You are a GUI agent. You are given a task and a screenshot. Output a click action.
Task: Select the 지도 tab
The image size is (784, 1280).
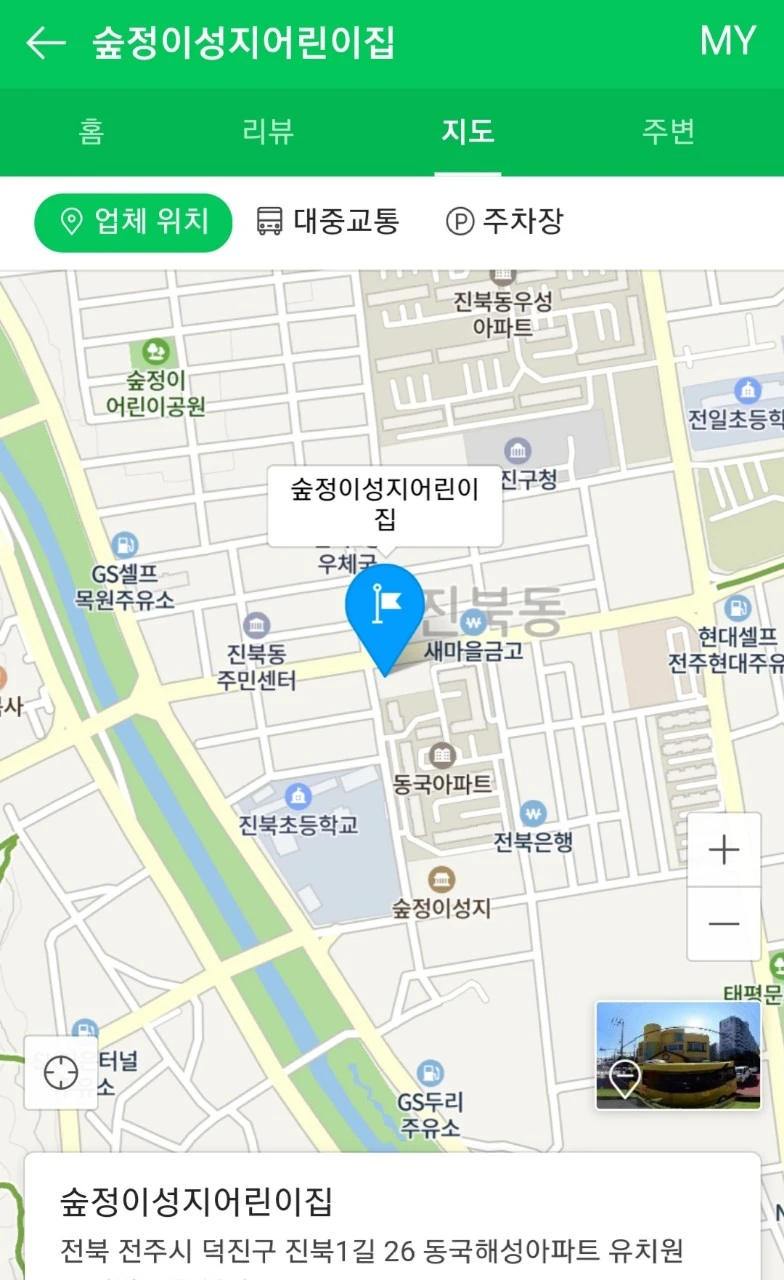(x=468, y=131)
